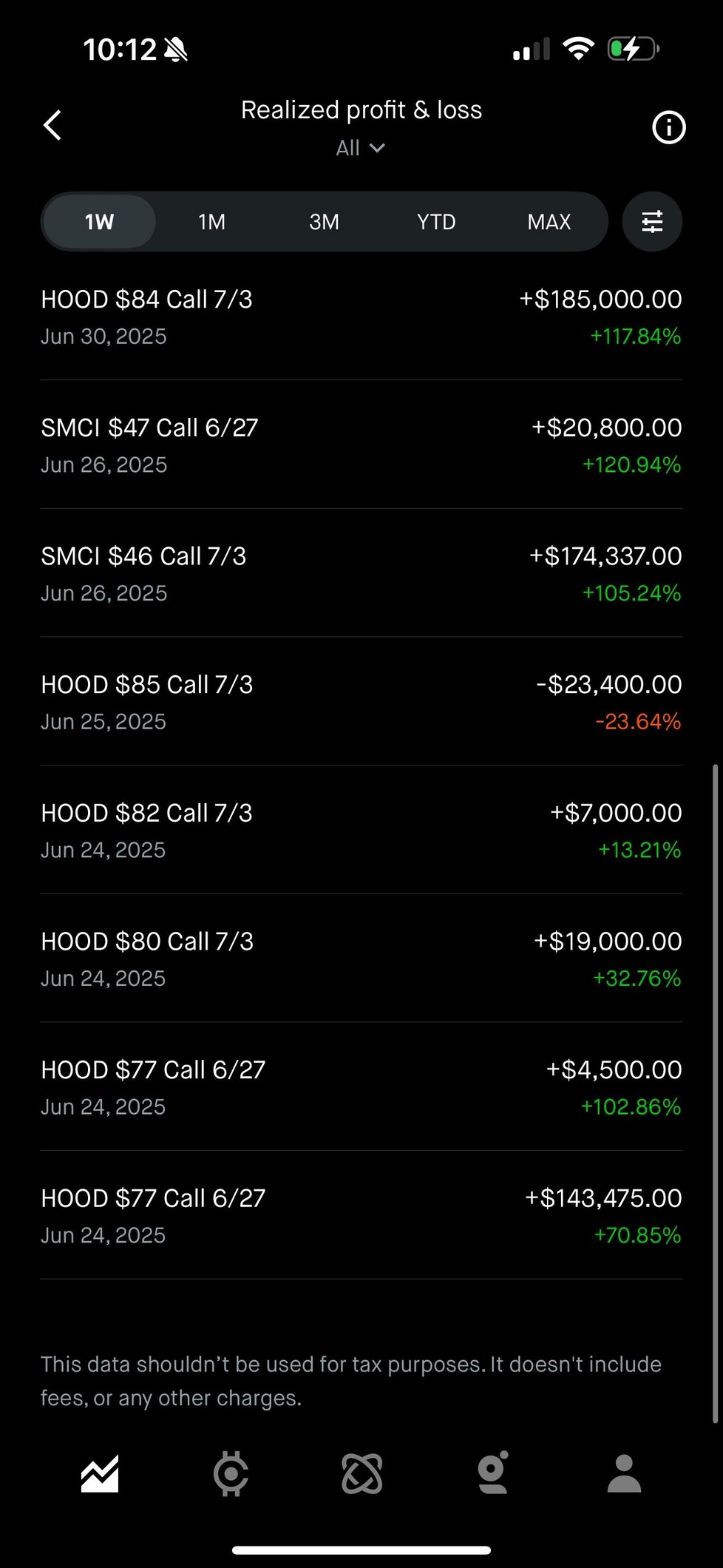723x1568 pixels.
Task: Switch to the 1M range
Action: pos(211,222)
